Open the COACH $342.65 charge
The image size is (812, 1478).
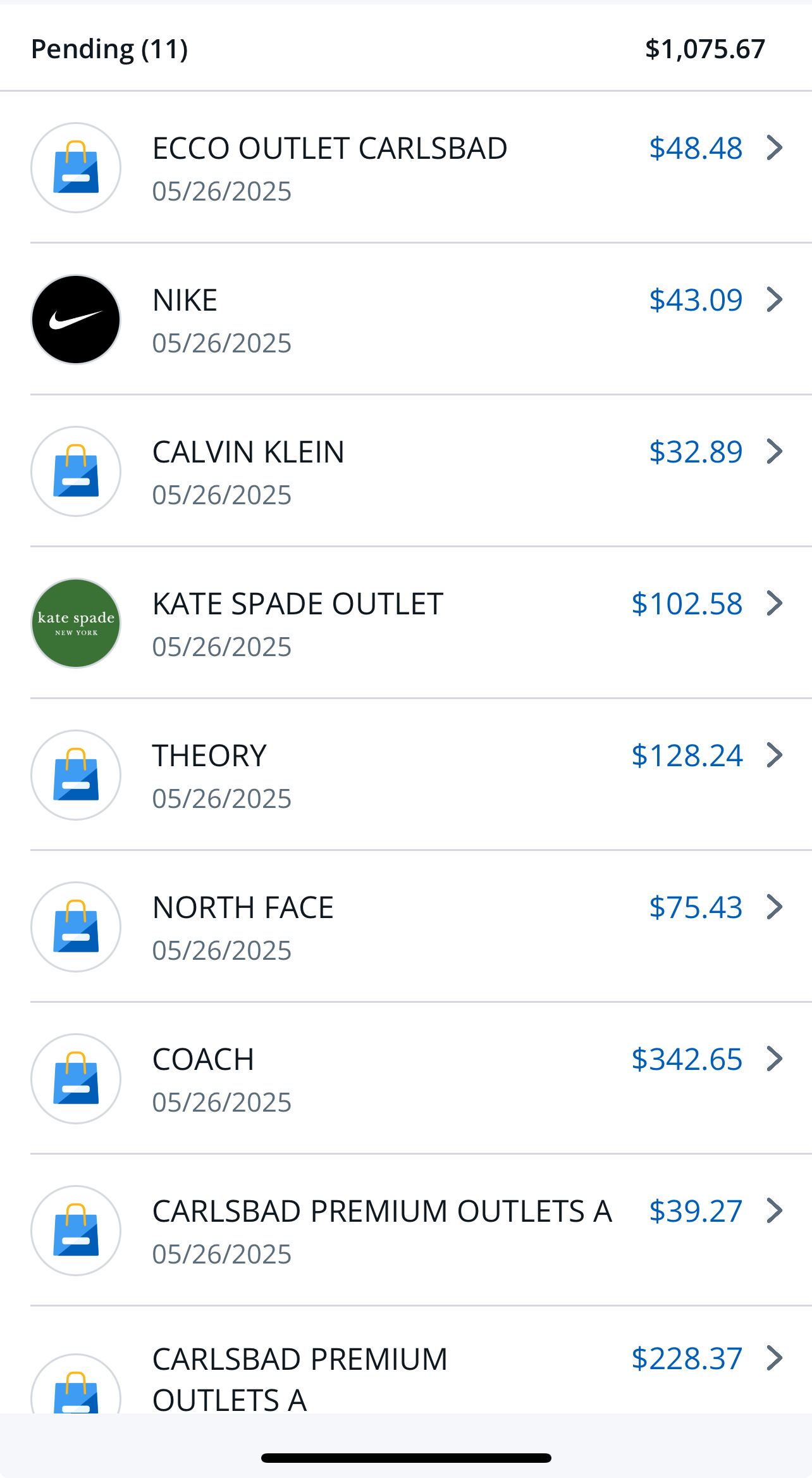pos(406,1079)
